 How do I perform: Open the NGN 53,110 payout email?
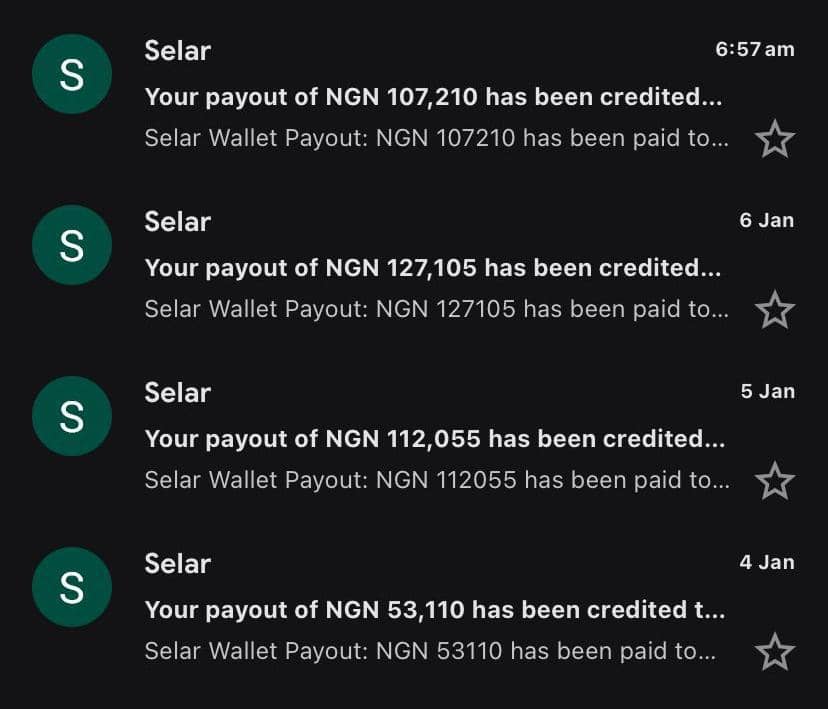414,608
